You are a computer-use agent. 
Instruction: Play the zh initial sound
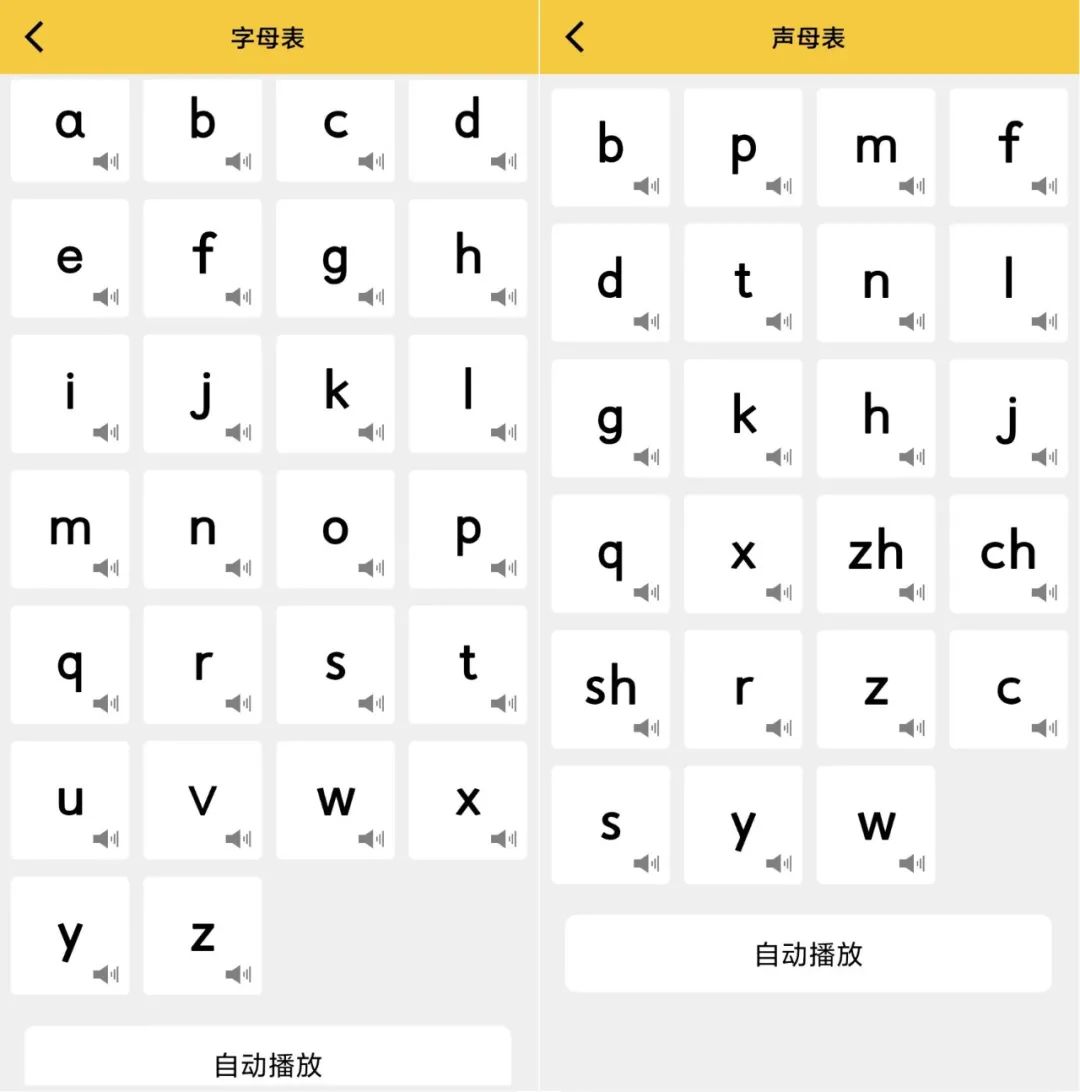click(x=911, y=592)
